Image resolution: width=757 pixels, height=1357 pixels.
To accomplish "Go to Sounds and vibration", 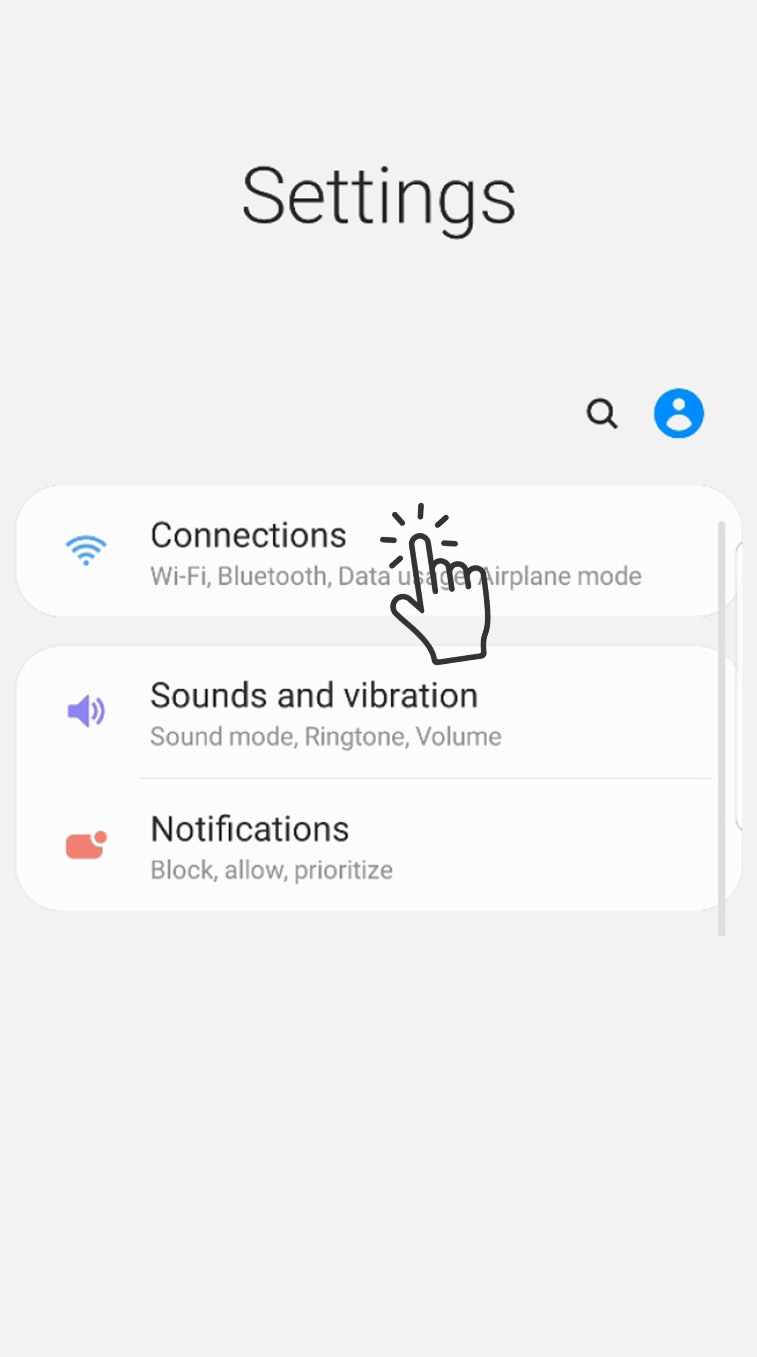I will pyautogui.click(x=377, y=713).
